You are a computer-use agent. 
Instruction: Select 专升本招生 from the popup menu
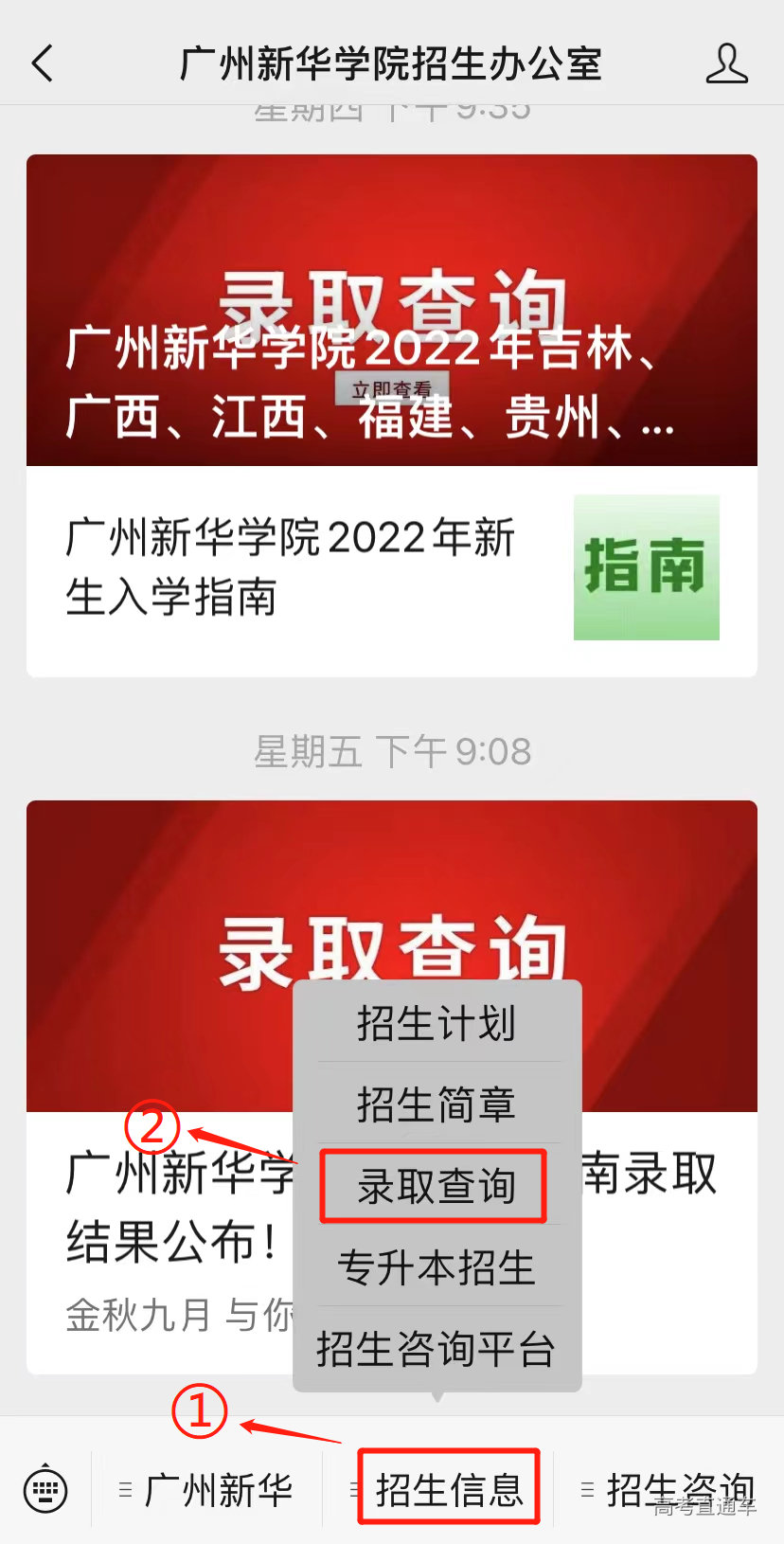436,1267
